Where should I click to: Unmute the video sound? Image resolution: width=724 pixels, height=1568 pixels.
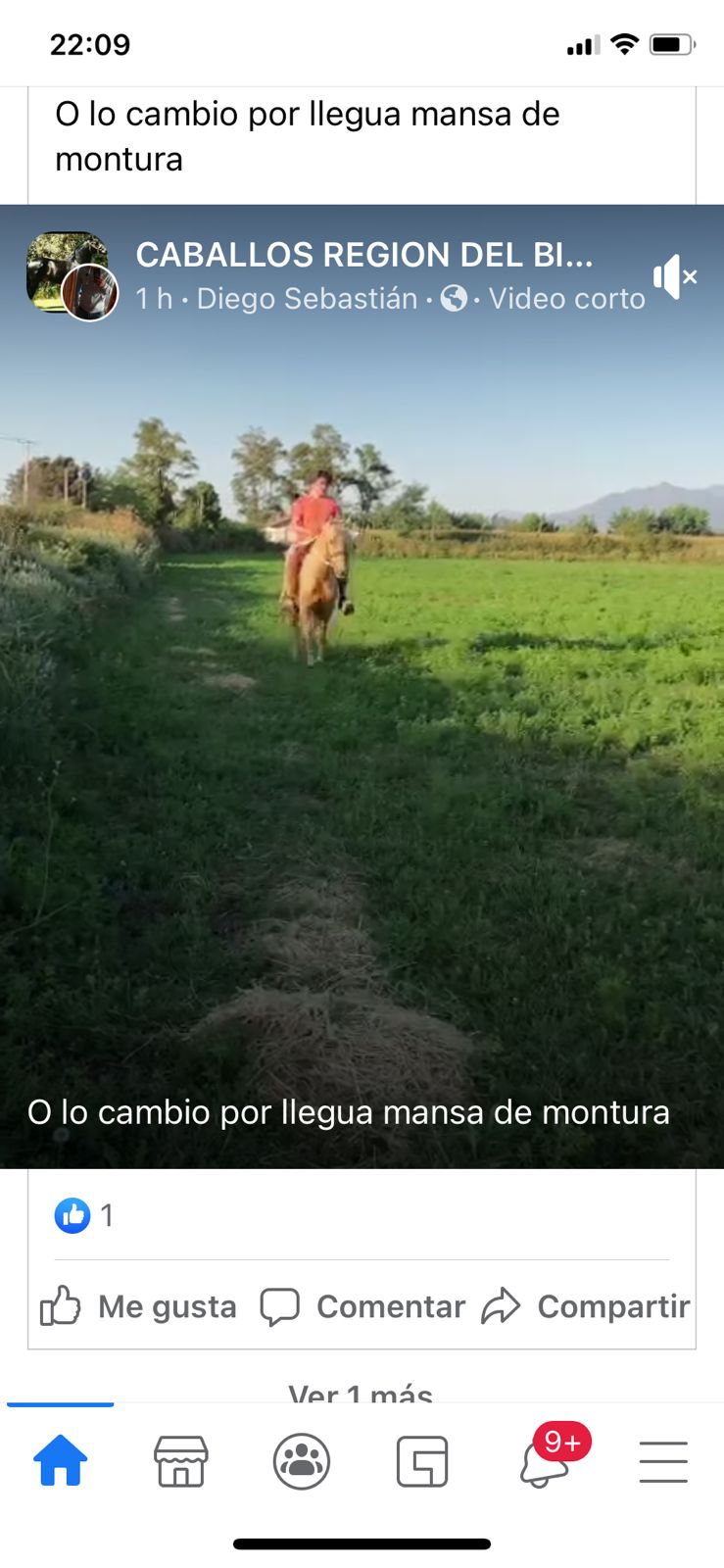coord(675,277)
